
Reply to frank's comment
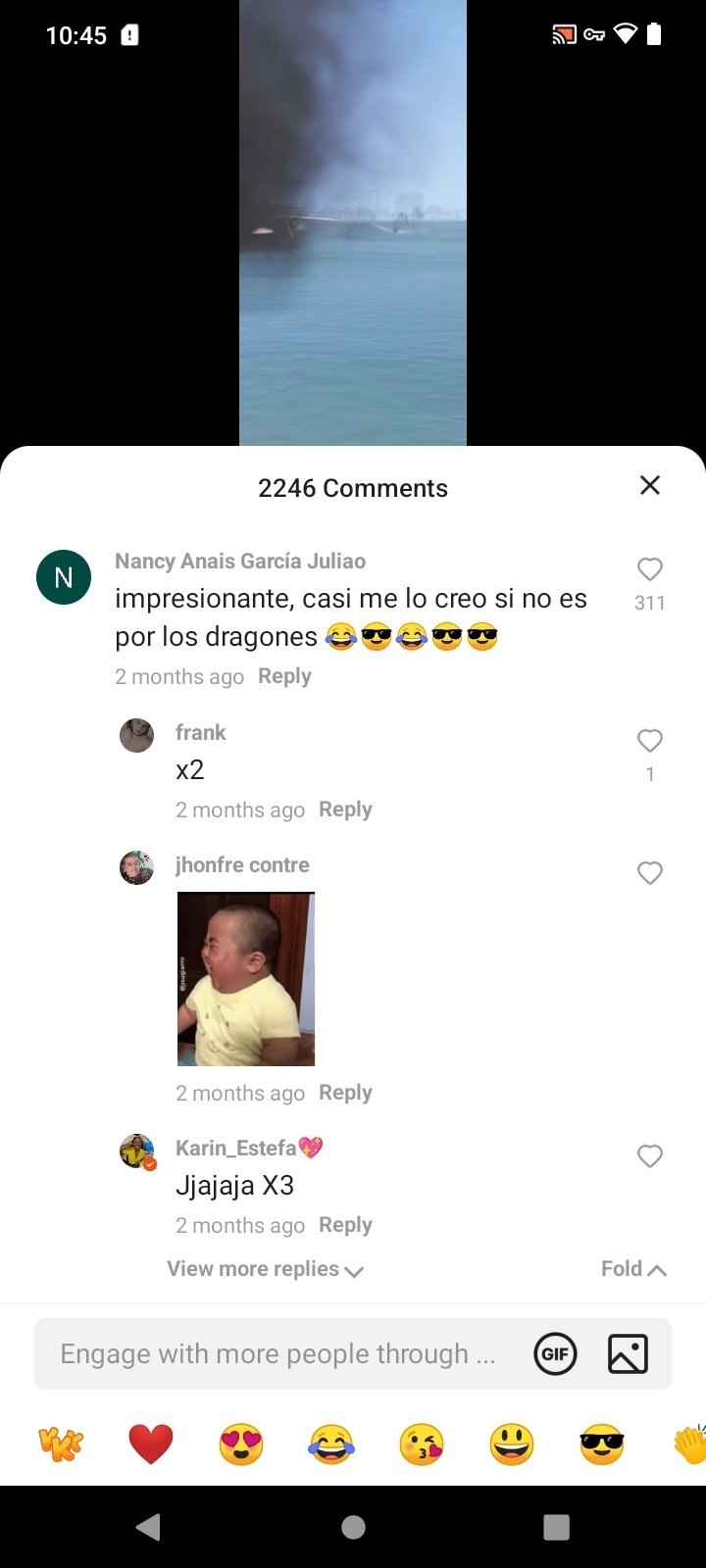345,809
